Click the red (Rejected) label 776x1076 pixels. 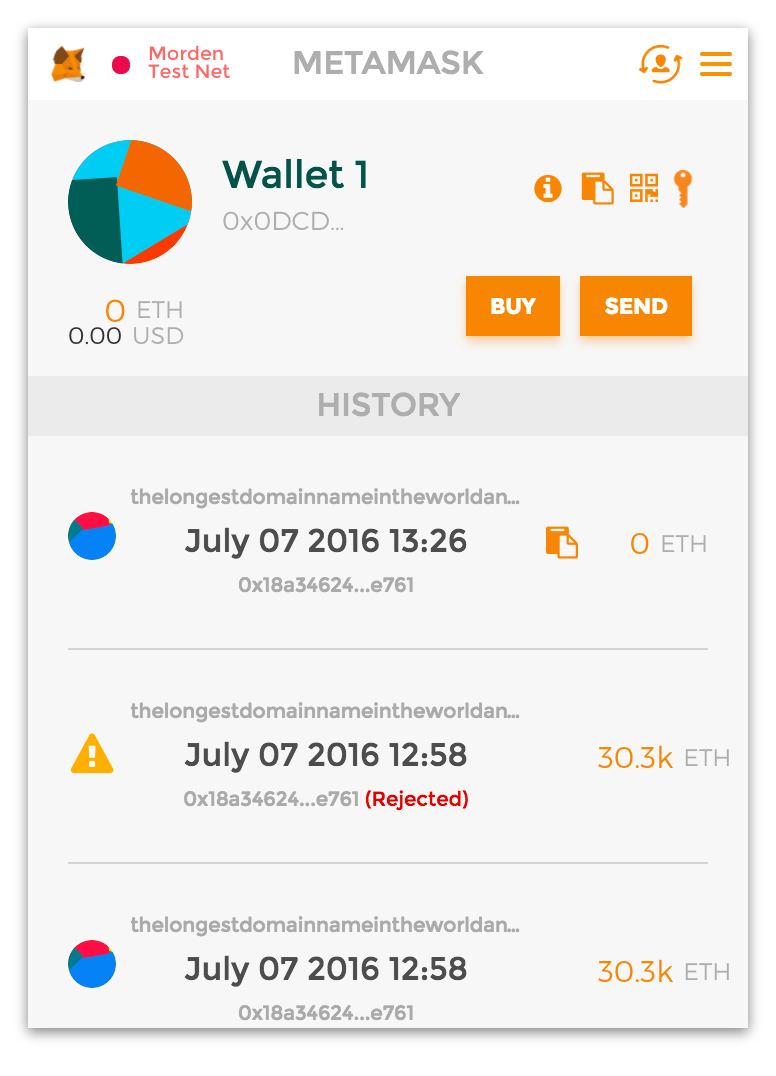[417, 799]
